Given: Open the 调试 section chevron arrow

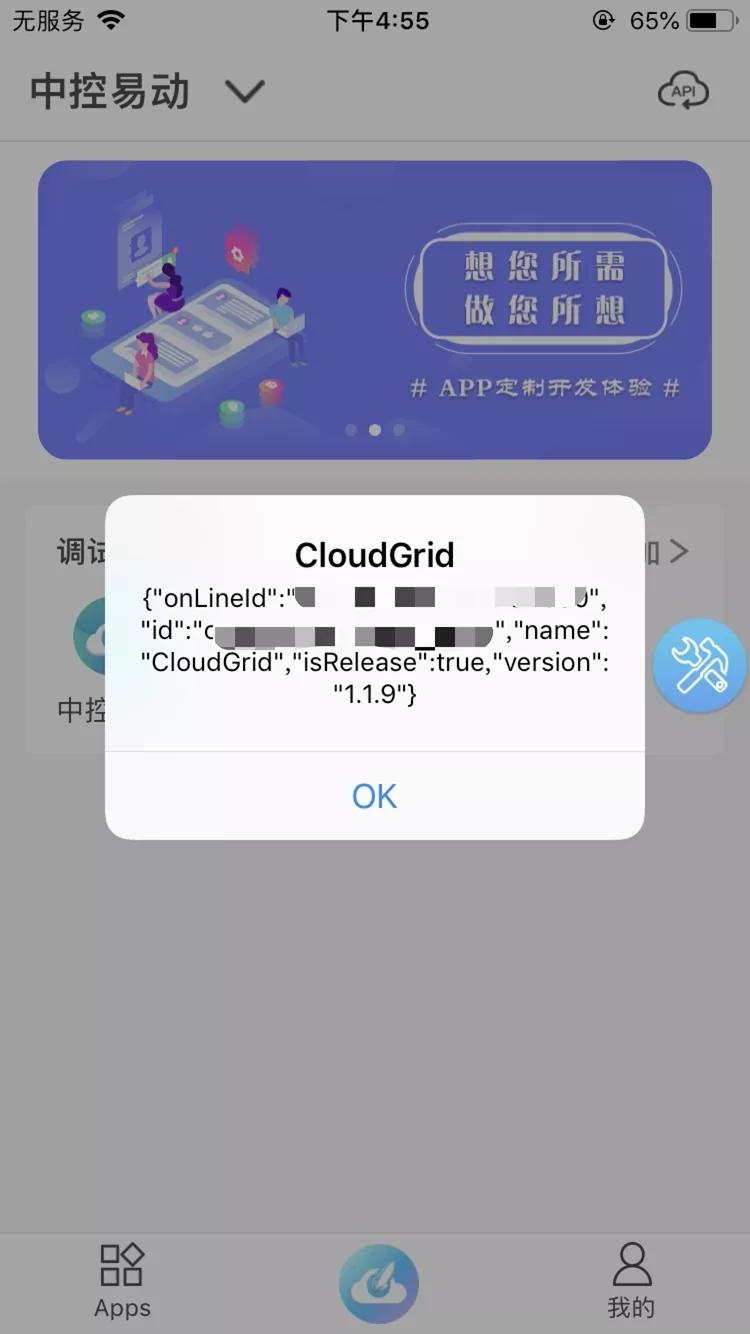Looking at the screenshot, I should point(676,551).
